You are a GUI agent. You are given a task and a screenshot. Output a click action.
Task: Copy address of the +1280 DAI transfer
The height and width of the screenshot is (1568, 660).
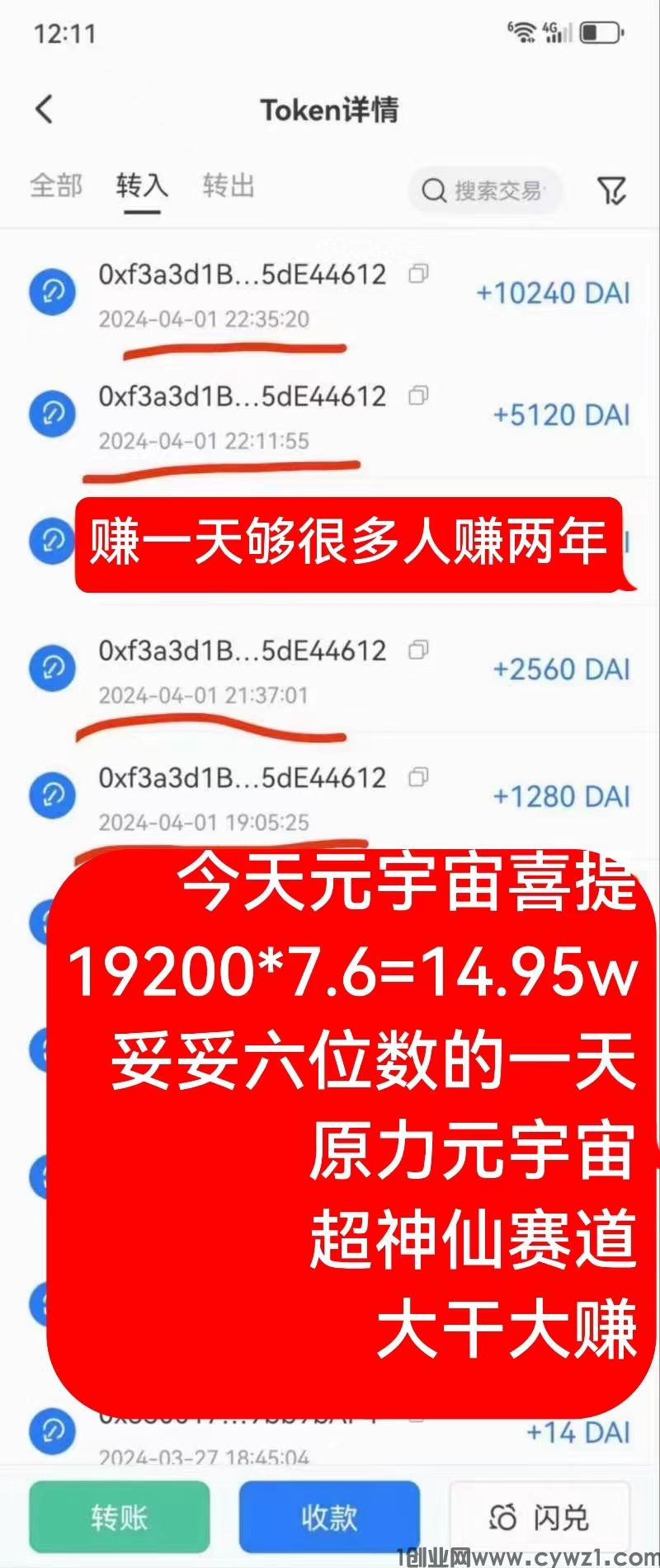point(419,777)
